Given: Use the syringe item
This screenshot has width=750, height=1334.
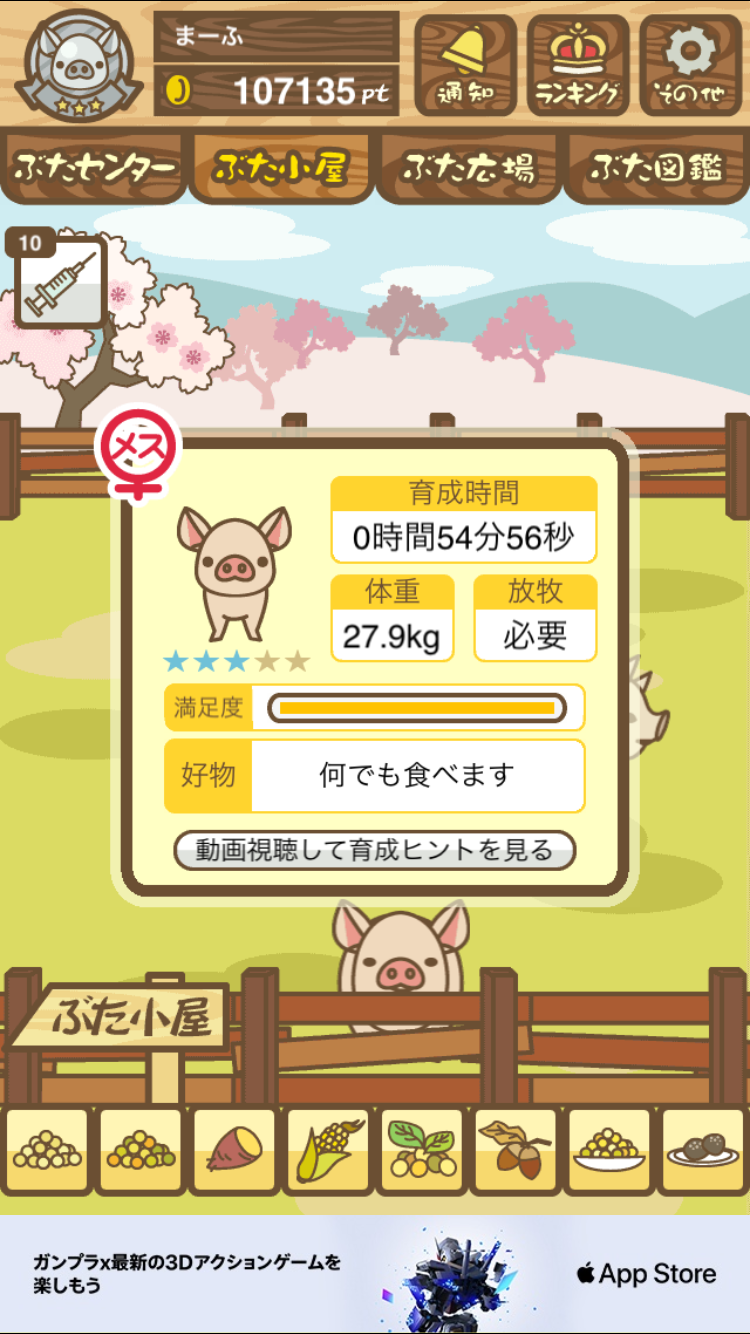Looking at the screenshot, I should click(x=60, y=284).
